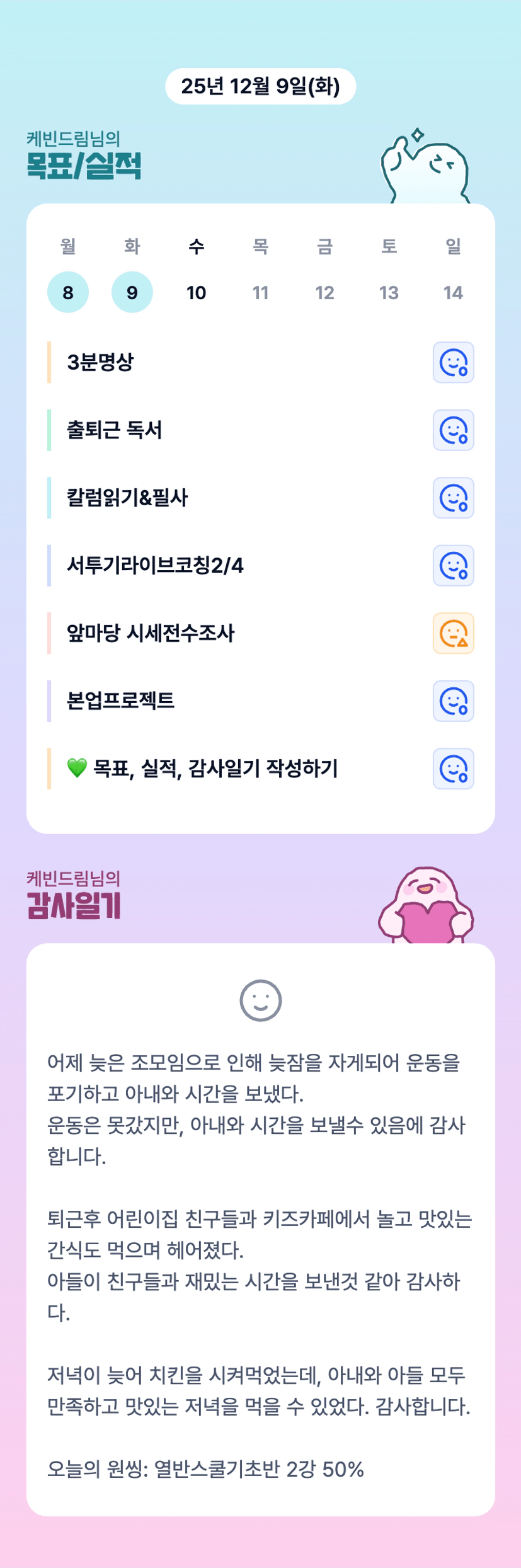Tap the status face icon for 3분명상

click(x=454, y=362)
